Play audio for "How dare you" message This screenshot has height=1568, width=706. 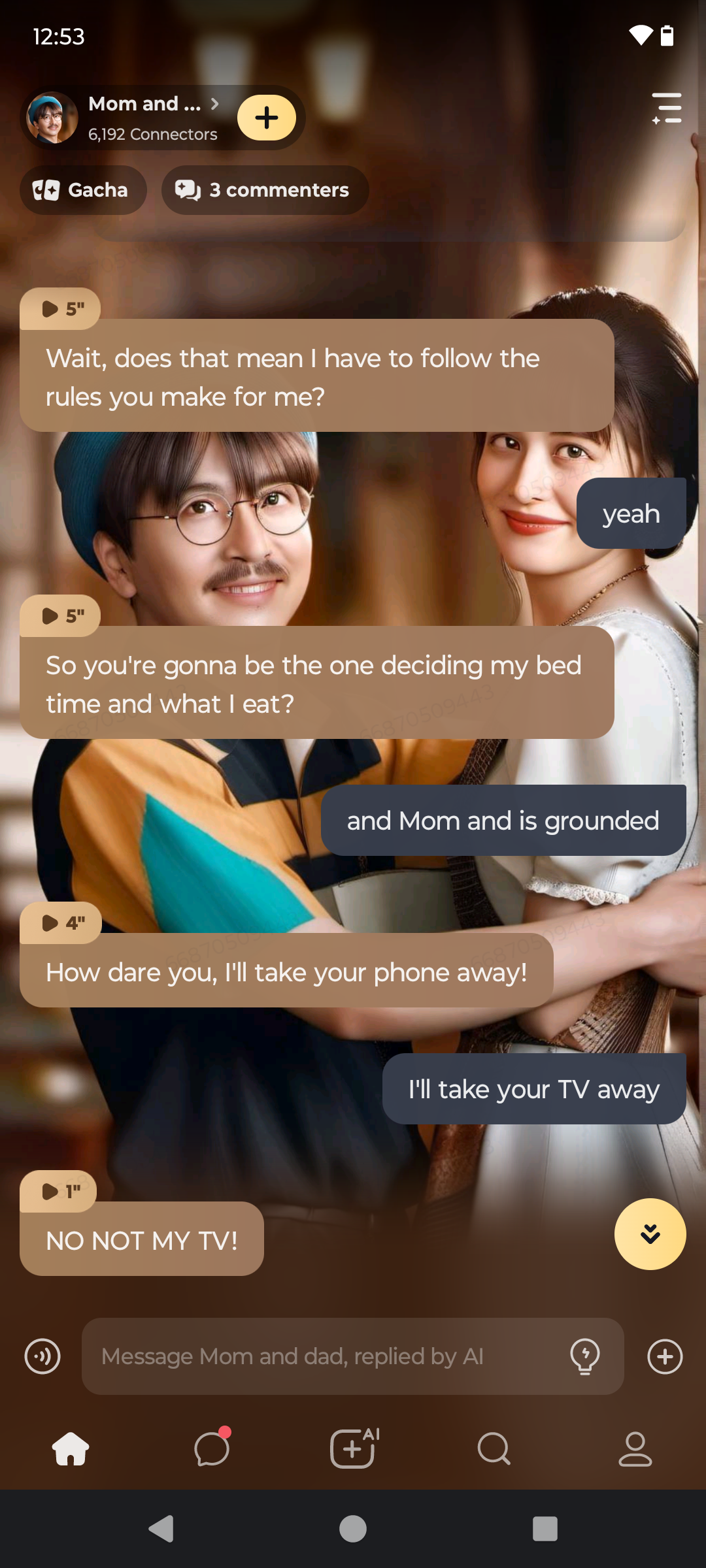pos(60,923)
